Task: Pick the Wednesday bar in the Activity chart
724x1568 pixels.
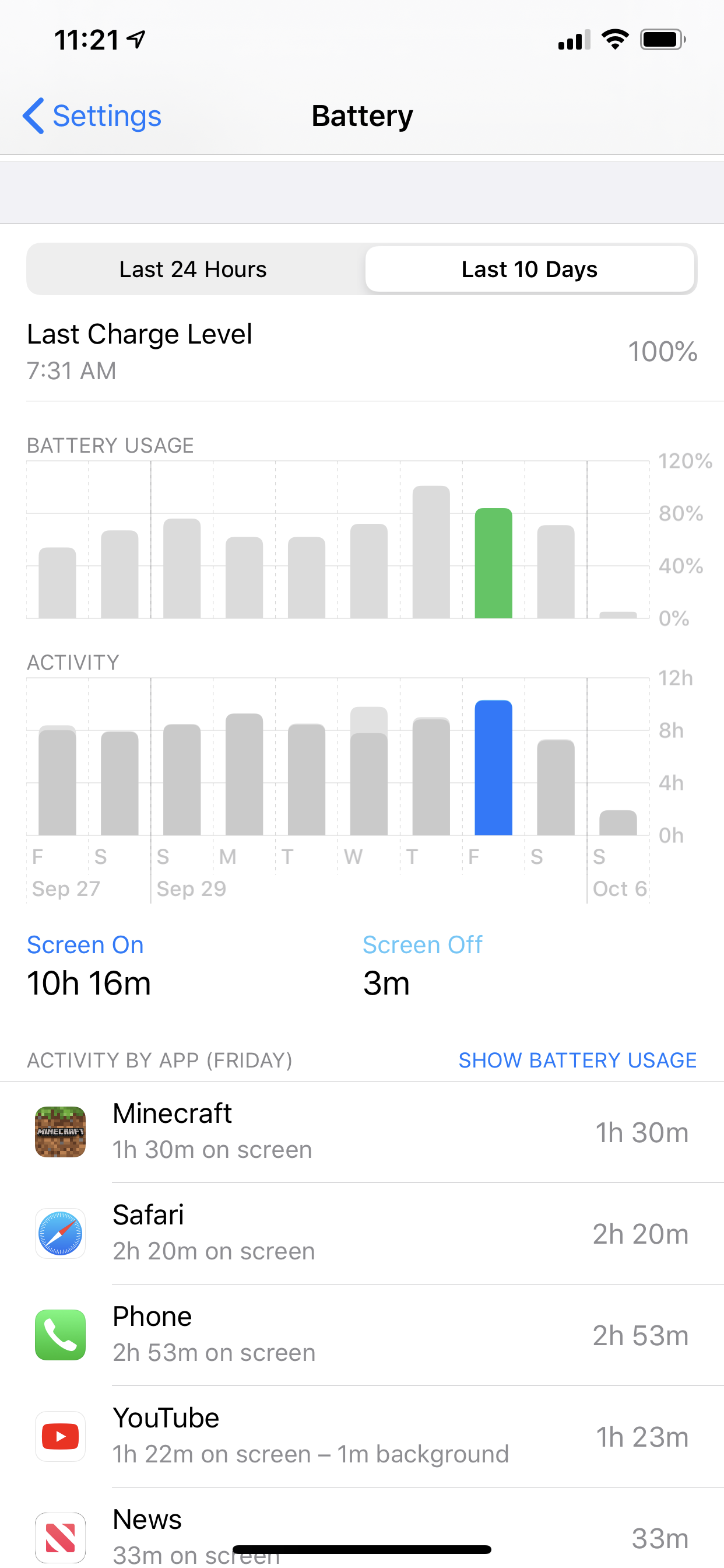Action: 368,773
